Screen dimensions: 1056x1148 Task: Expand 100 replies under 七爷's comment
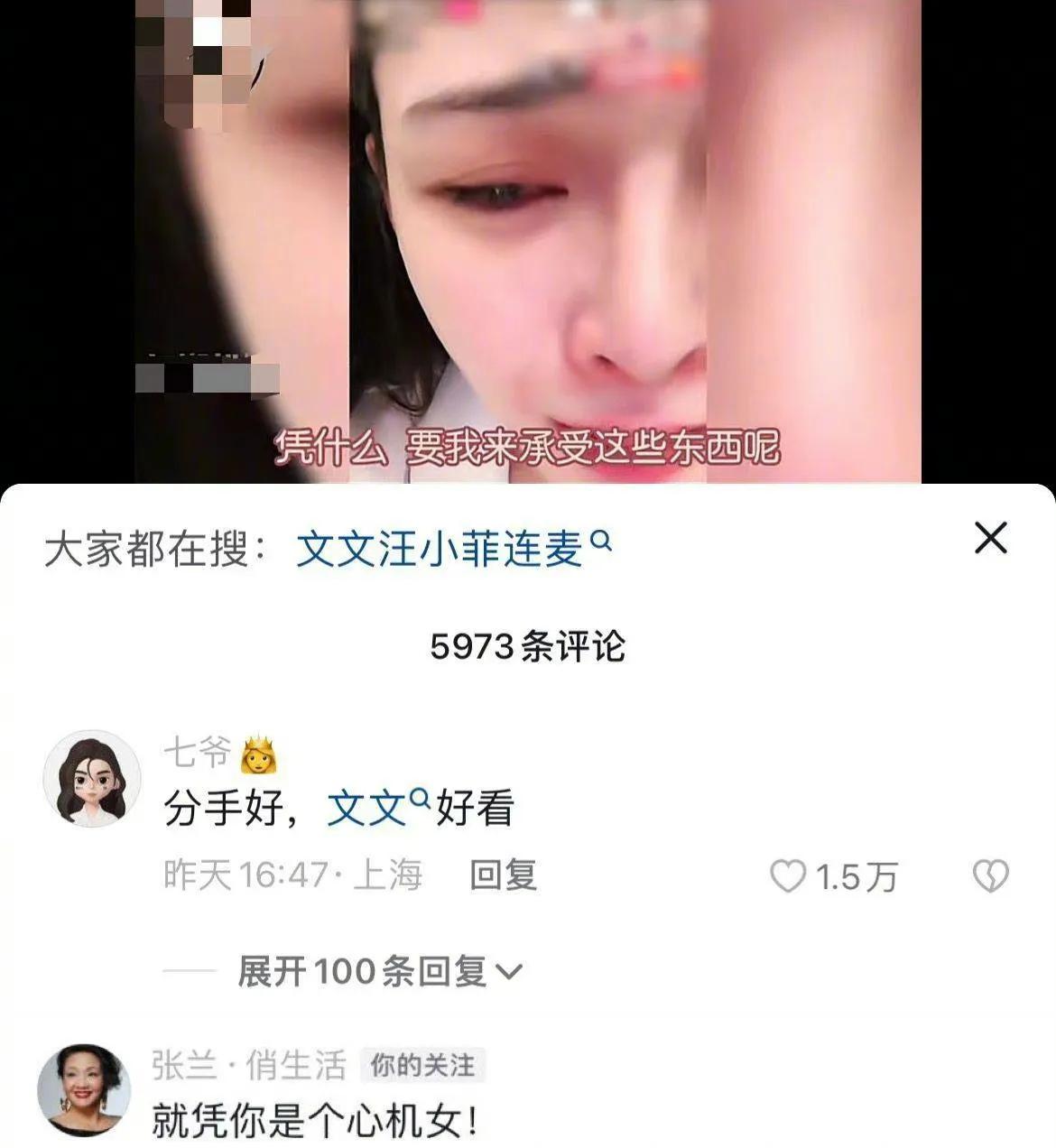[x=379, y=972]
